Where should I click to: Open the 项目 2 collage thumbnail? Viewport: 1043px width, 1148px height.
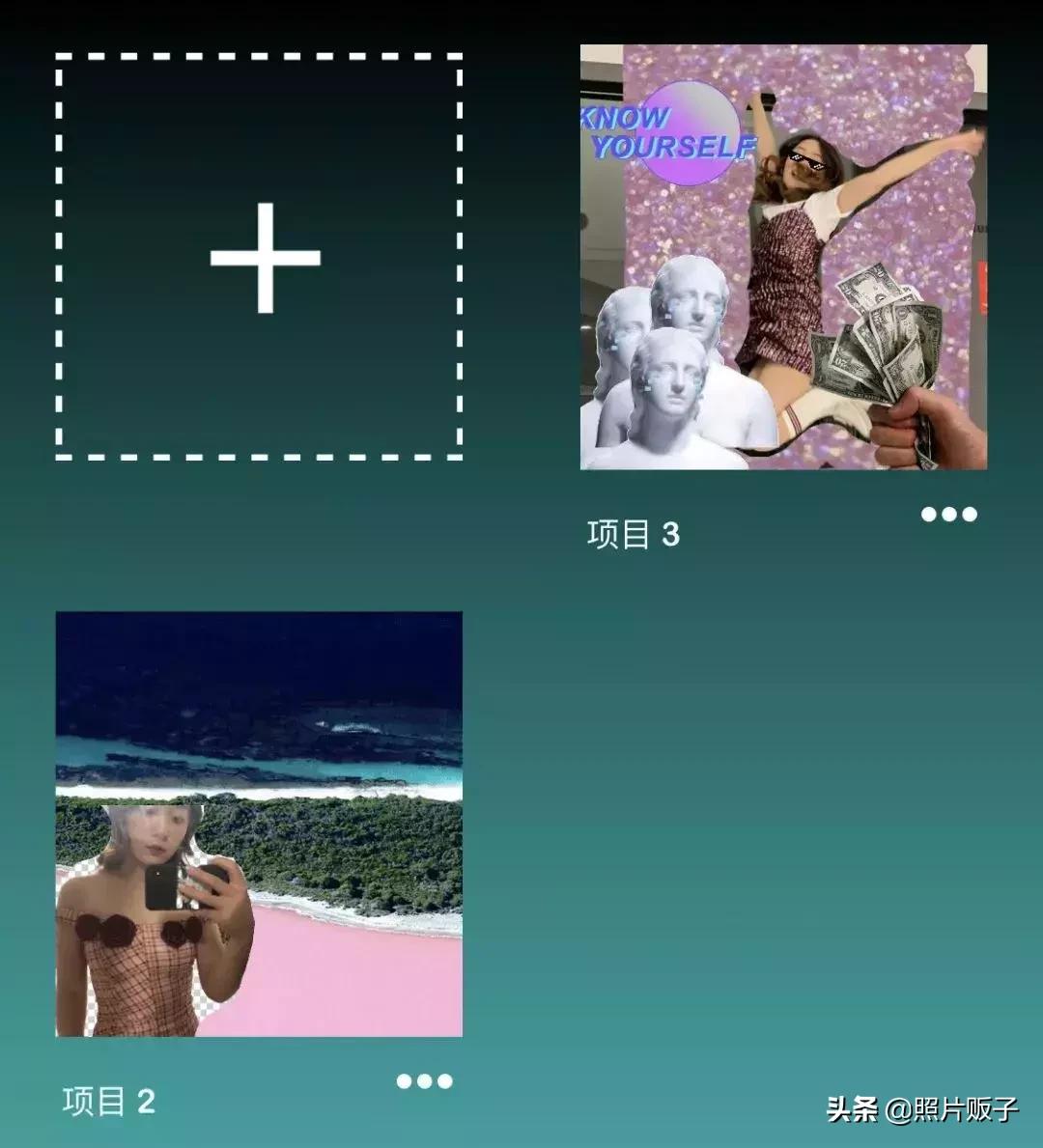tap(259, 824)
